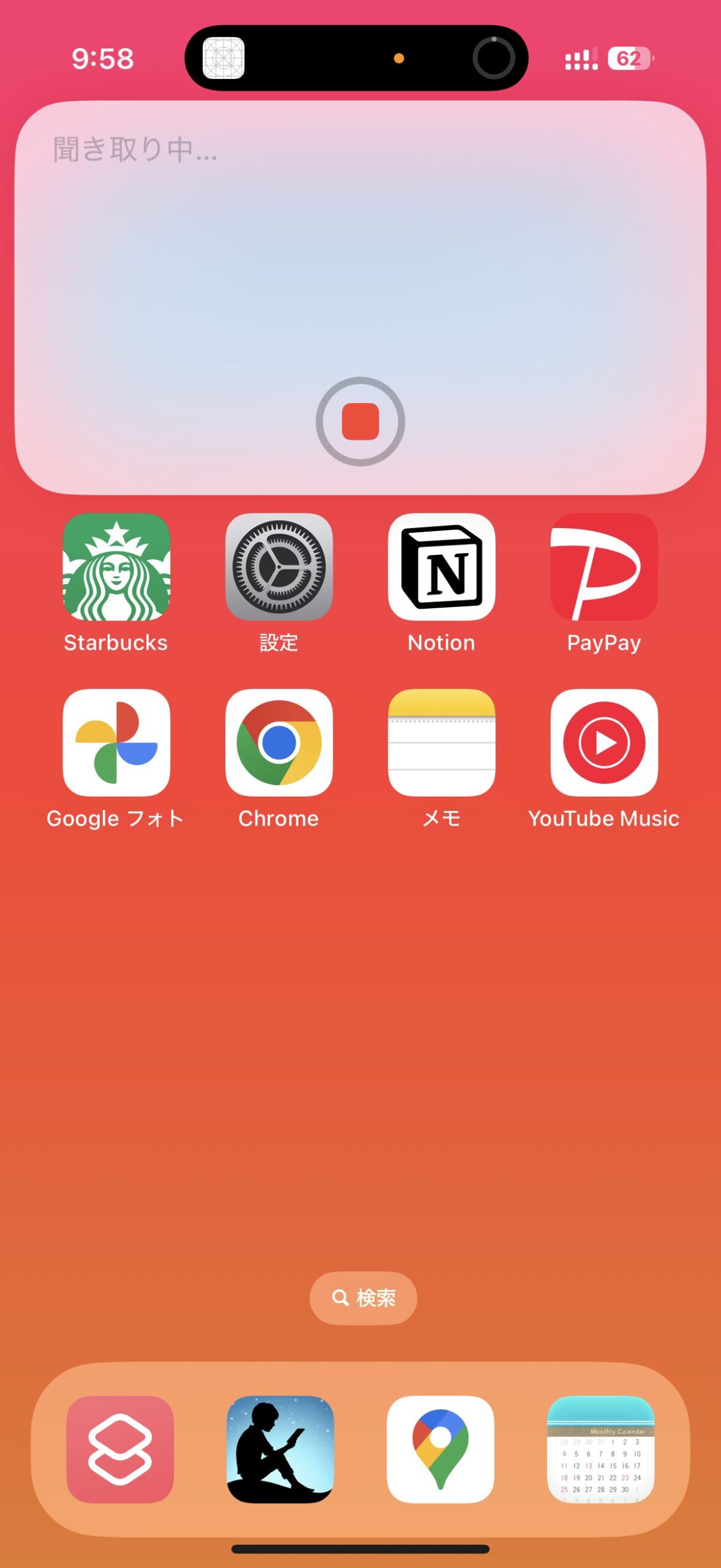Open Google フォト
Screen dimensions: 721x1568
(x=116, y=743)
